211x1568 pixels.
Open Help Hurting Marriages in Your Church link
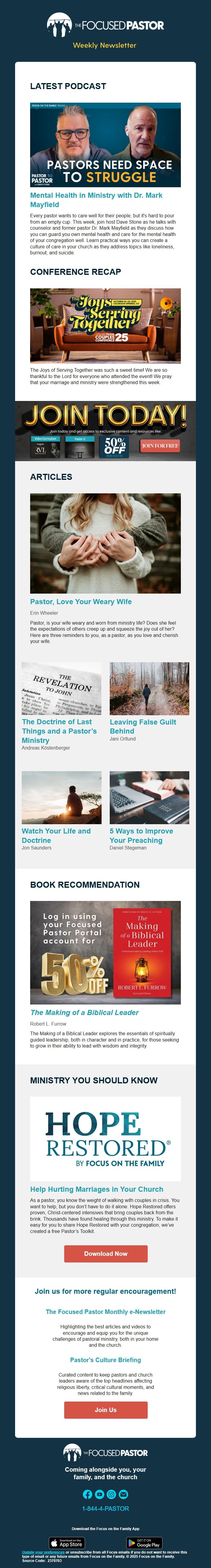click(96, 1189)
